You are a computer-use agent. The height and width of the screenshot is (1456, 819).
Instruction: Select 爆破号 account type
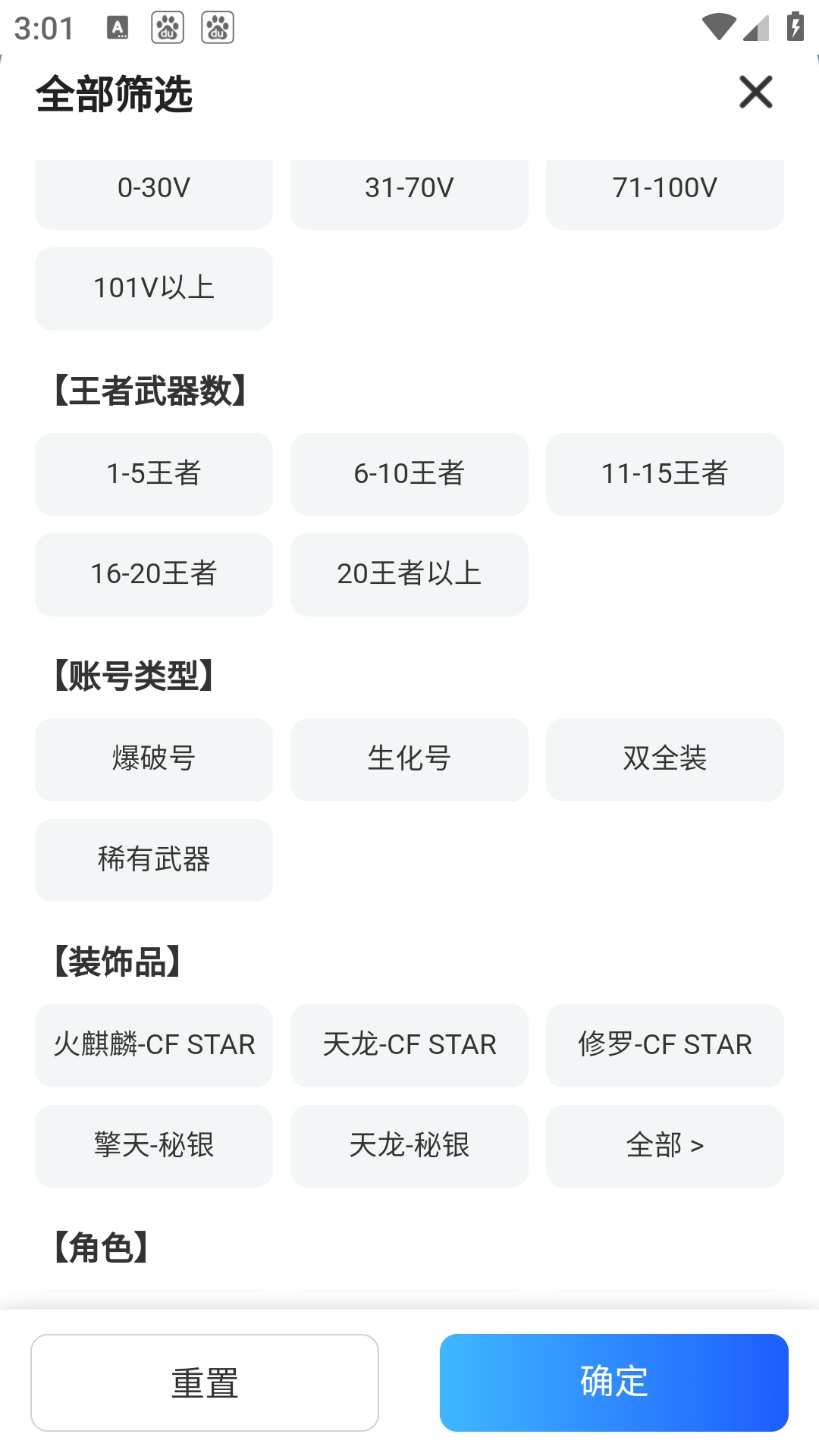tap(154, 760)
